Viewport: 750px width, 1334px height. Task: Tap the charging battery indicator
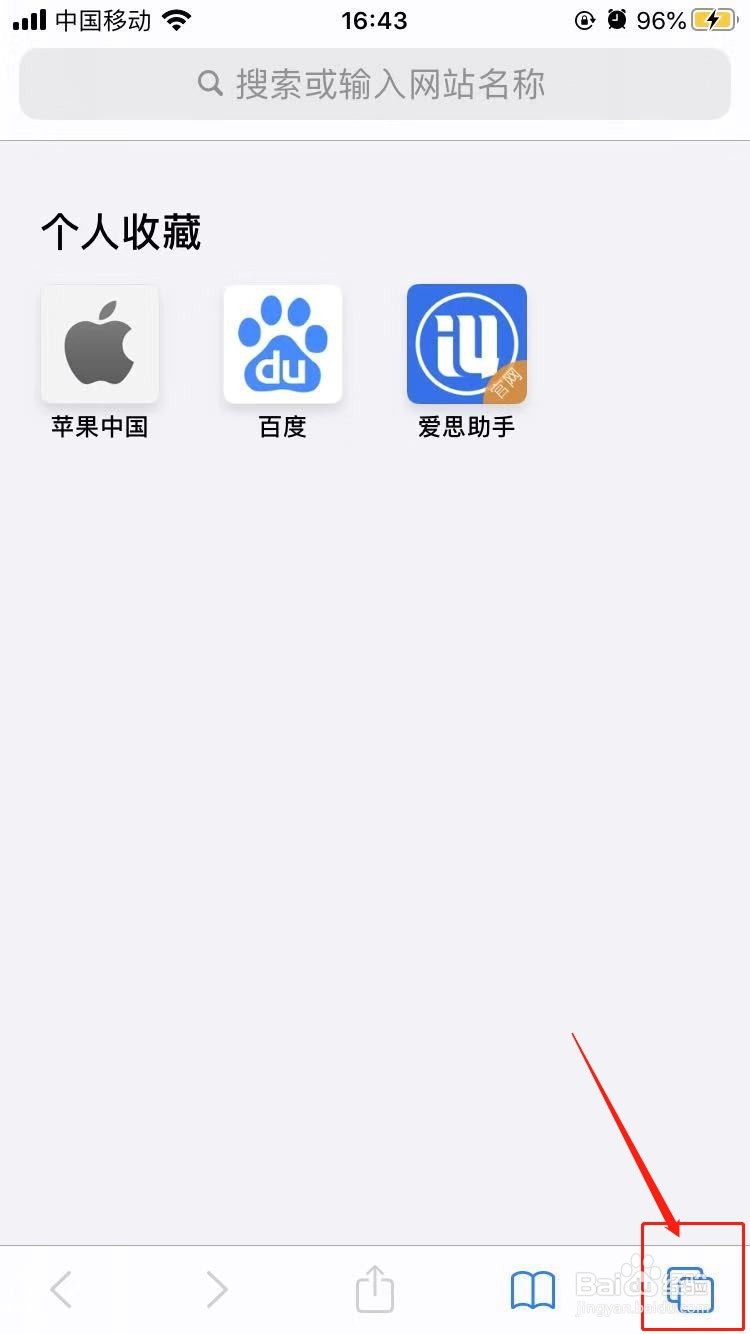click(x=711, y=18)
